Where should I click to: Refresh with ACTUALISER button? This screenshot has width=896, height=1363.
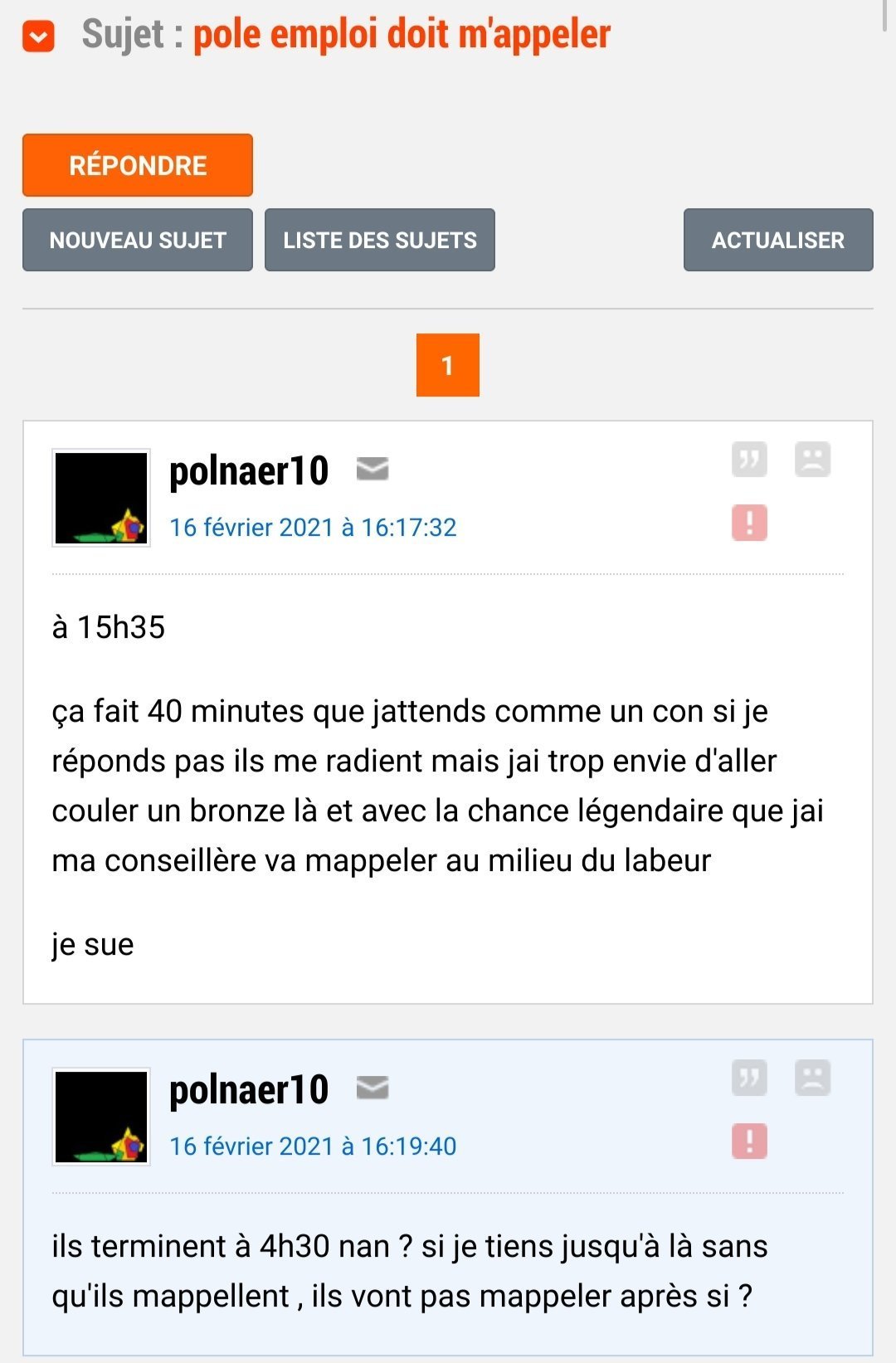pos(778,240)
